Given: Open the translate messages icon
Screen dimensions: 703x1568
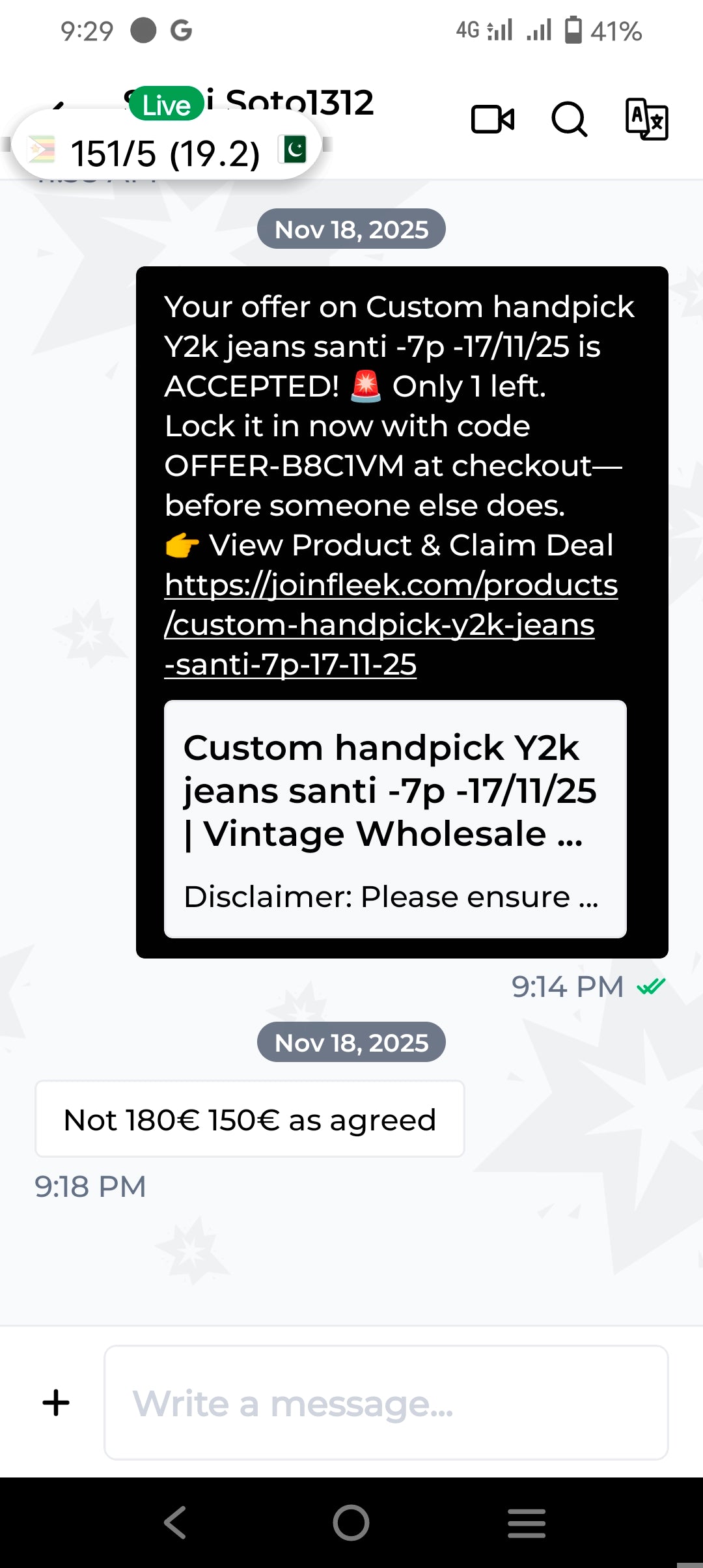Looking at the screenshot, I should coord(646,119).
